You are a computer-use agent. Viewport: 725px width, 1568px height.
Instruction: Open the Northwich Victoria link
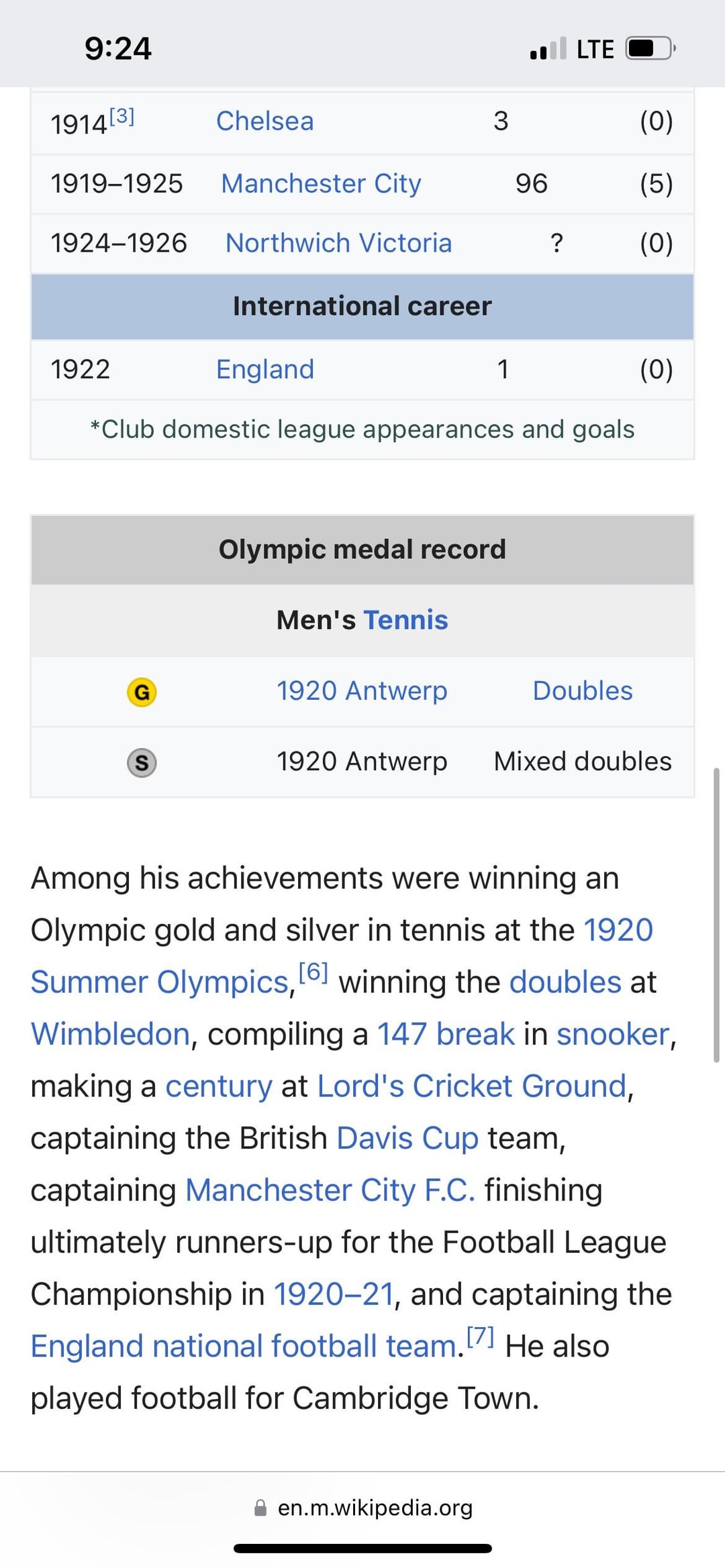[338, 243]
